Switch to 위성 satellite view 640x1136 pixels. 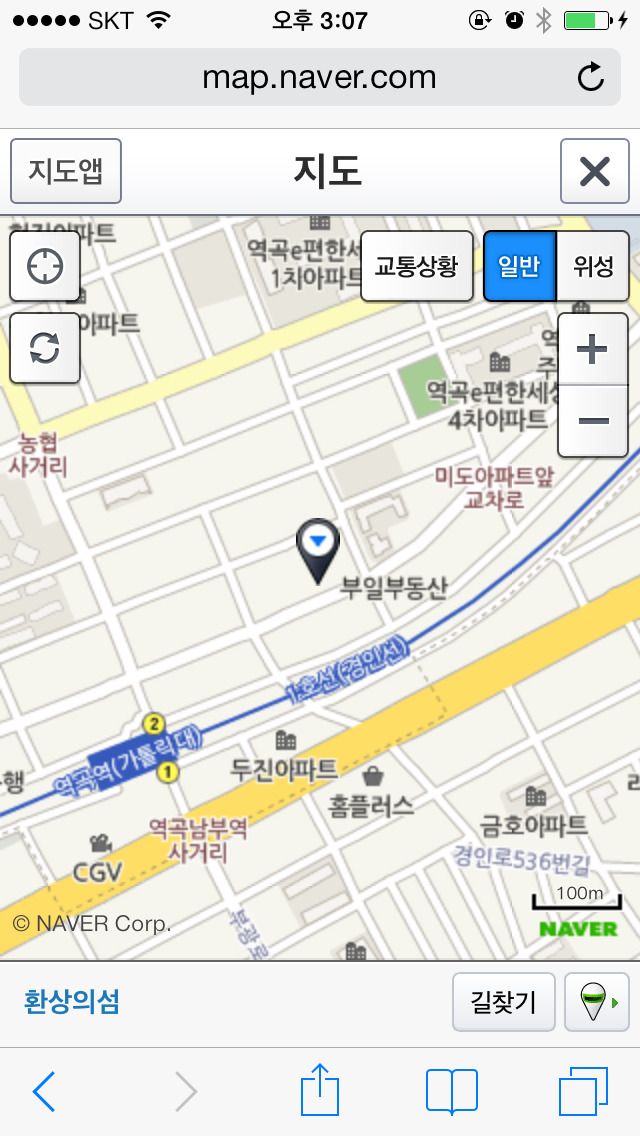pyautogui.click(x=593, y=266)
